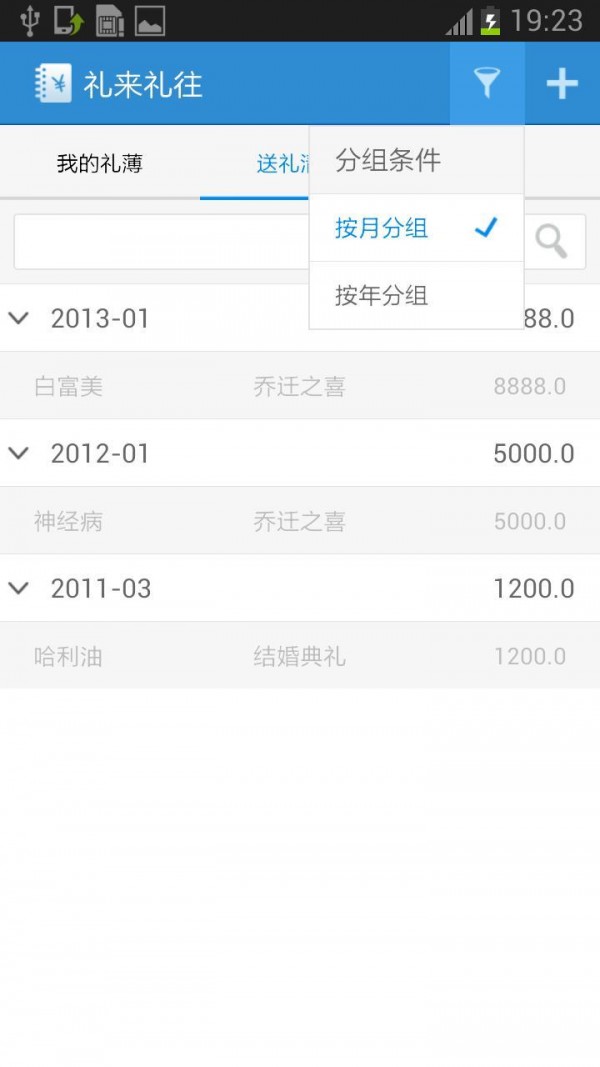Collapse the 2012-01 group
The width and height of the screenshot is (600, 1067).
tap(19, 453)
